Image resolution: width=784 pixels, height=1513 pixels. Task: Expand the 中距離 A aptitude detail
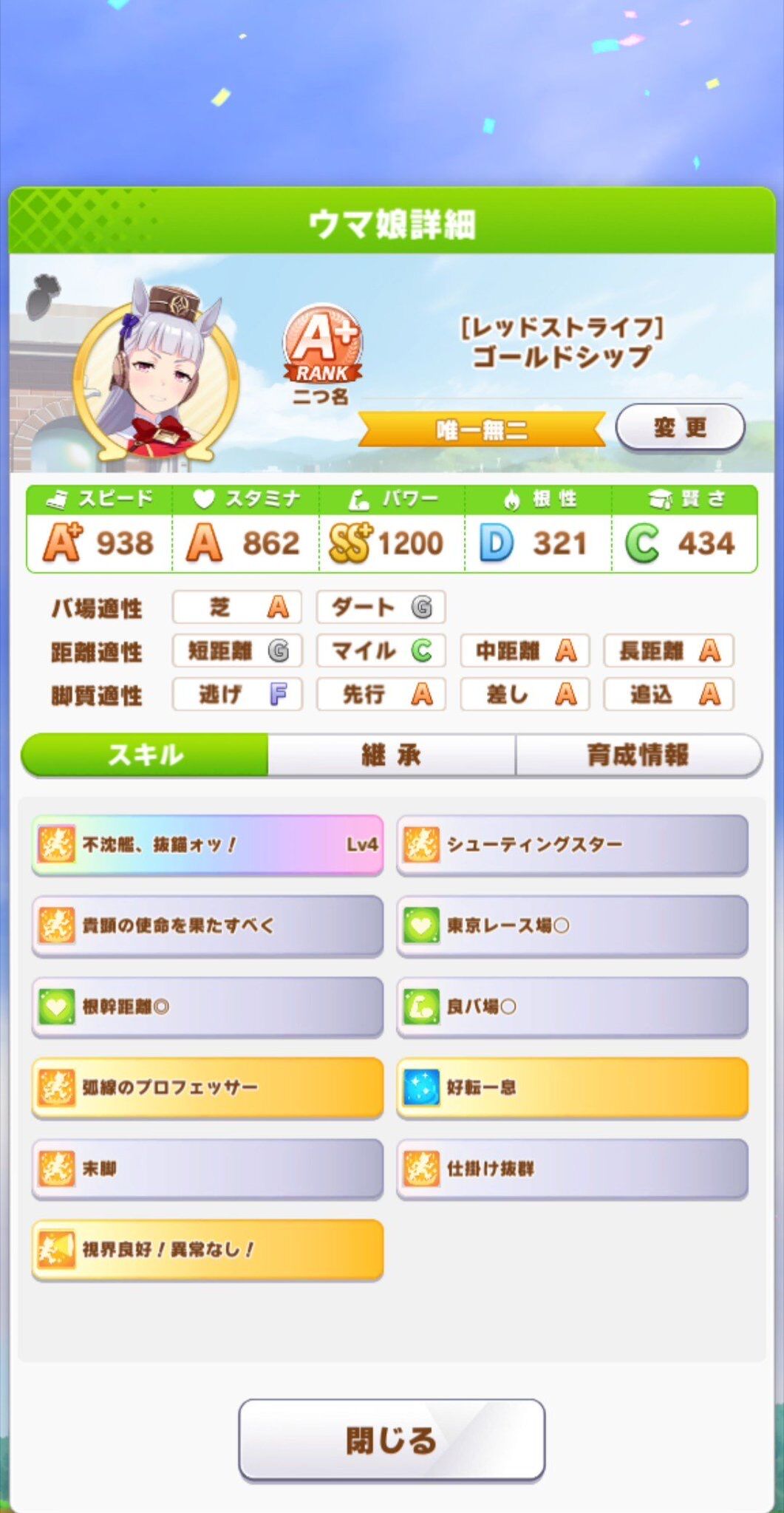[525, 651]
